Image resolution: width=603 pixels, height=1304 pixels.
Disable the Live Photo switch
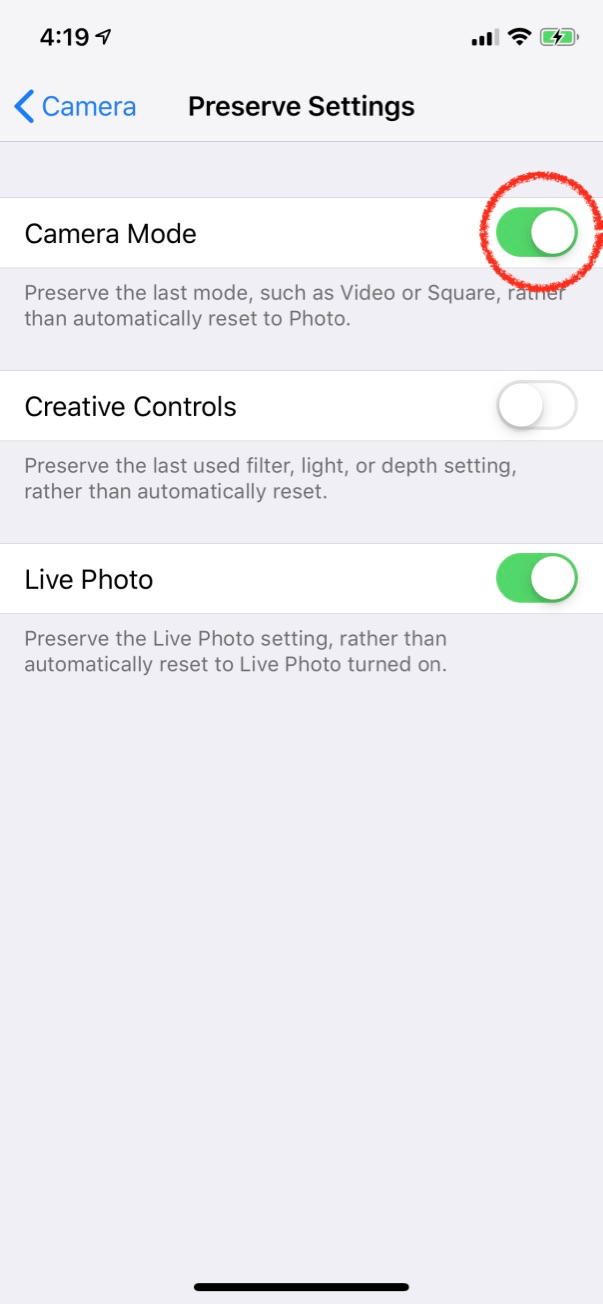coord(537,579)
